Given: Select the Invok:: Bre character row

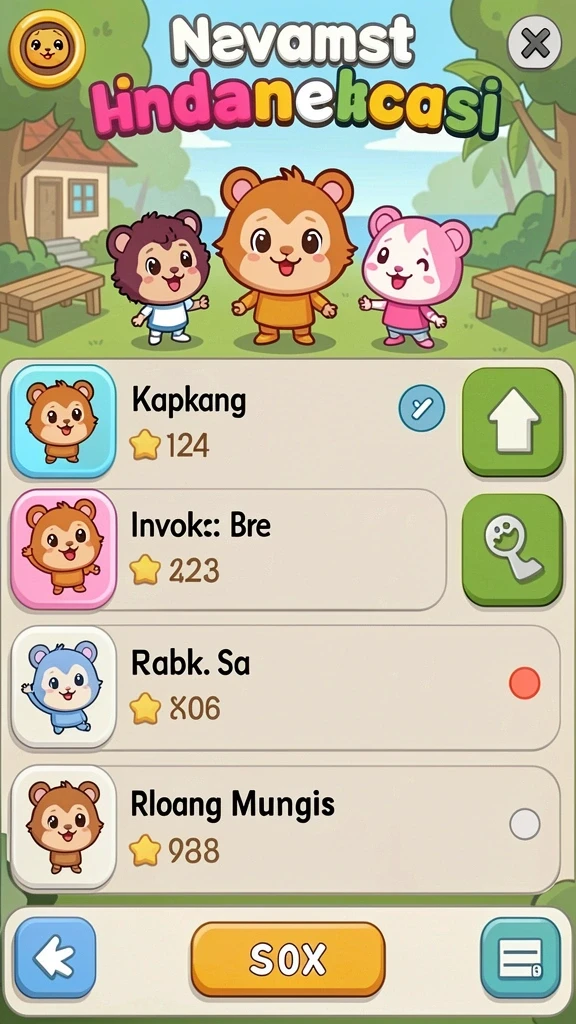Looking at the screenshot, I should [229, 549].
